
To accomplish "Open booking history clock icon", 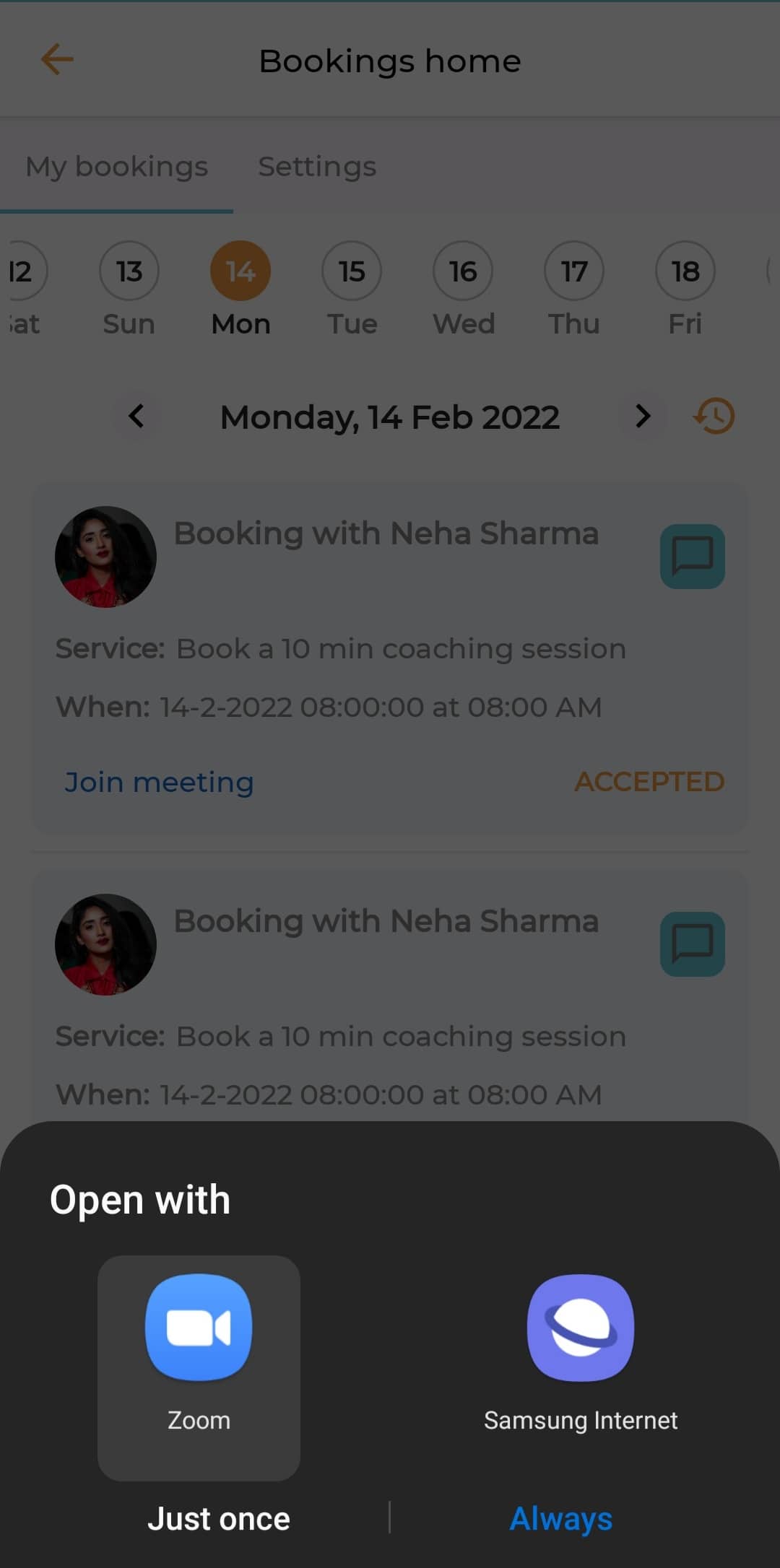I will [x=714, y=416].
